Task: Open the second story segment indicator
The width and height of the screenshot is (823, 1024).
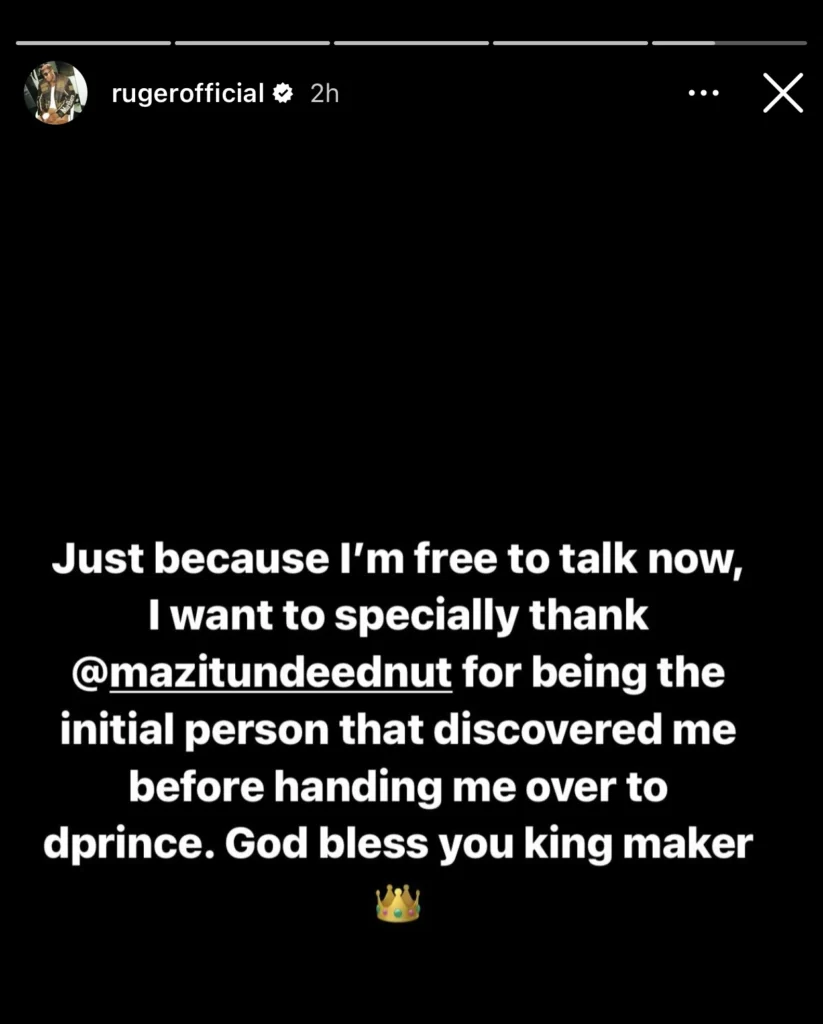Action: point(252,43)
